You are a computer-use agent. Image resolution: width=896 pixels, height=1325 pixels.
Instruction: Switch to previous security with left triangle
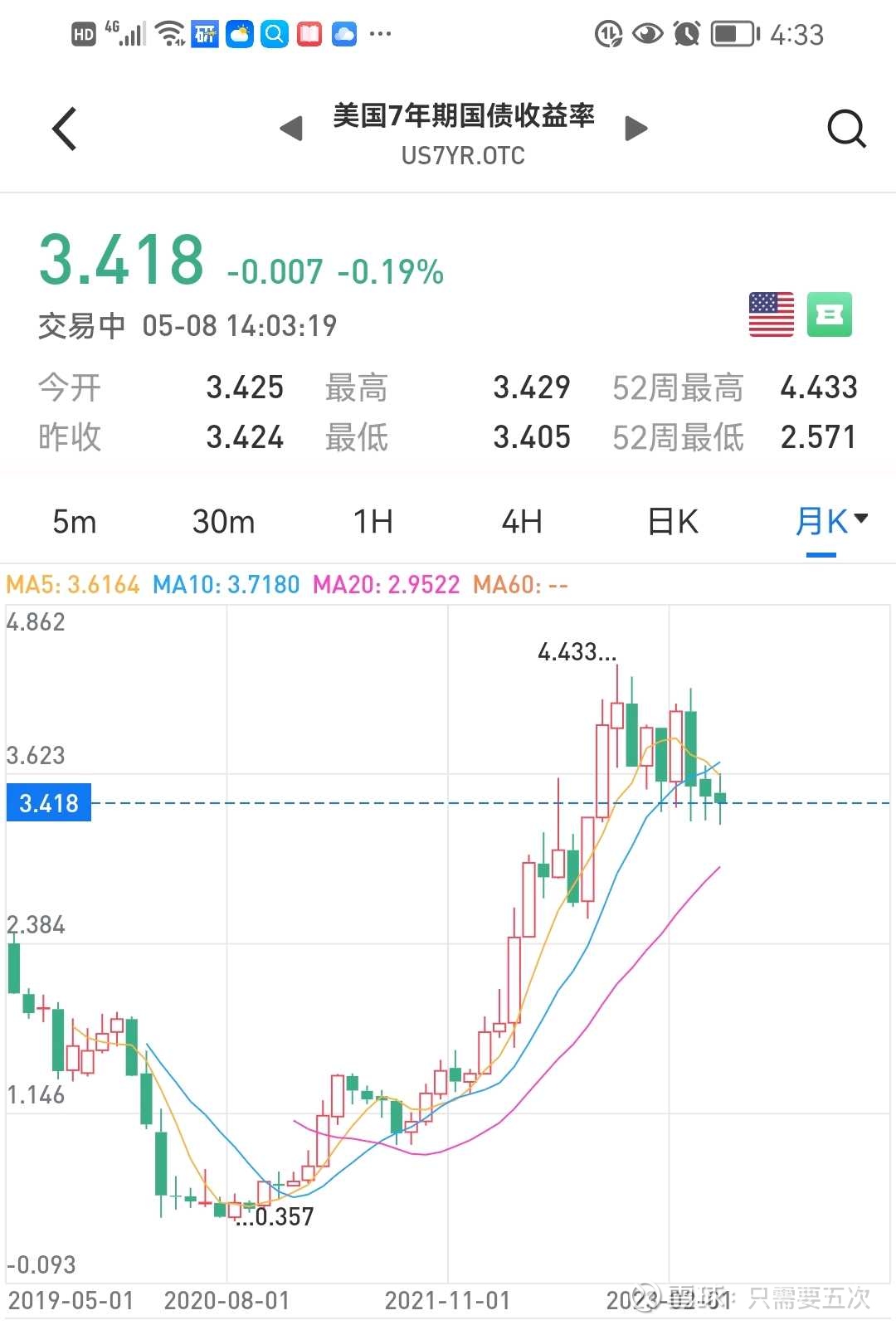click(290, 129)
